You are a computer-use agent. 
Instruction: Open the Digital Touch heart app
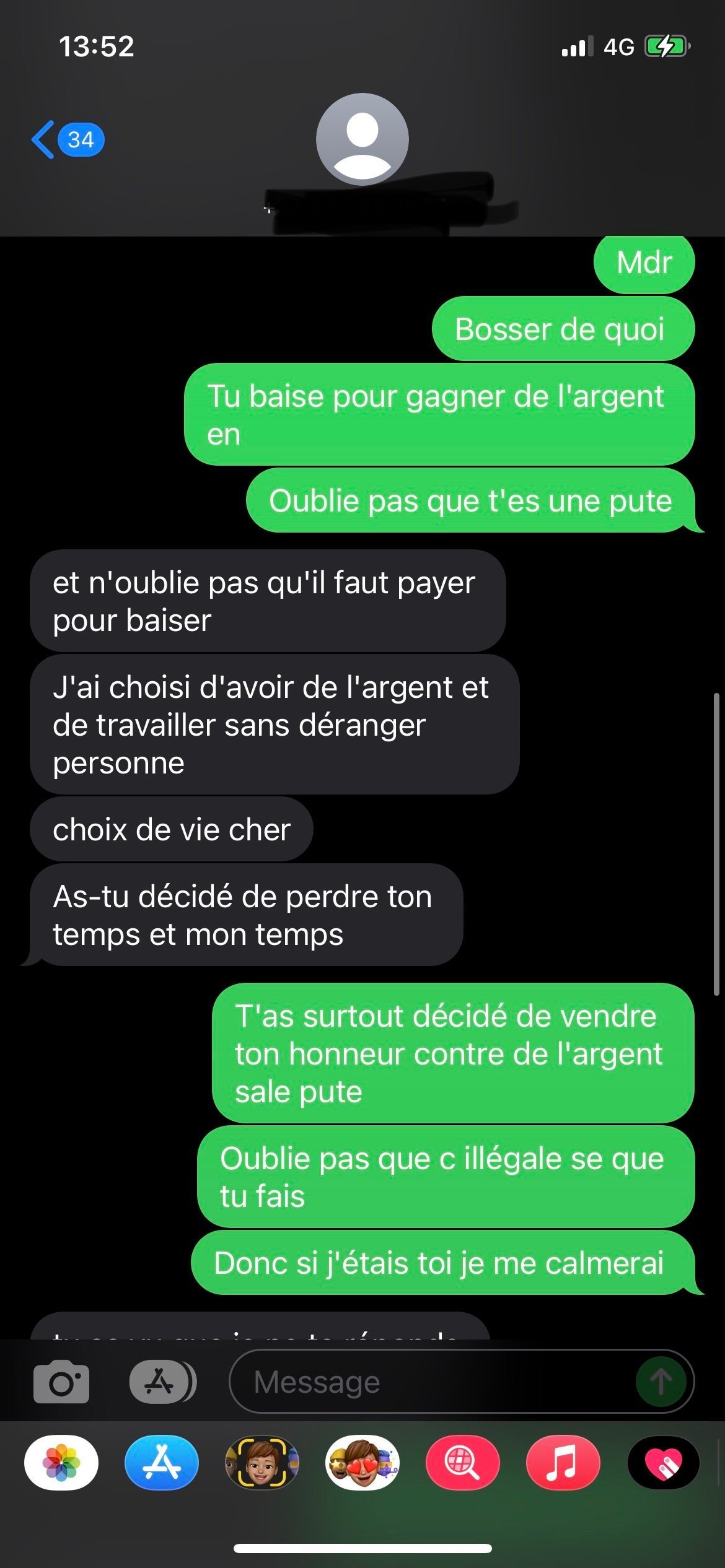point(663,1463)
